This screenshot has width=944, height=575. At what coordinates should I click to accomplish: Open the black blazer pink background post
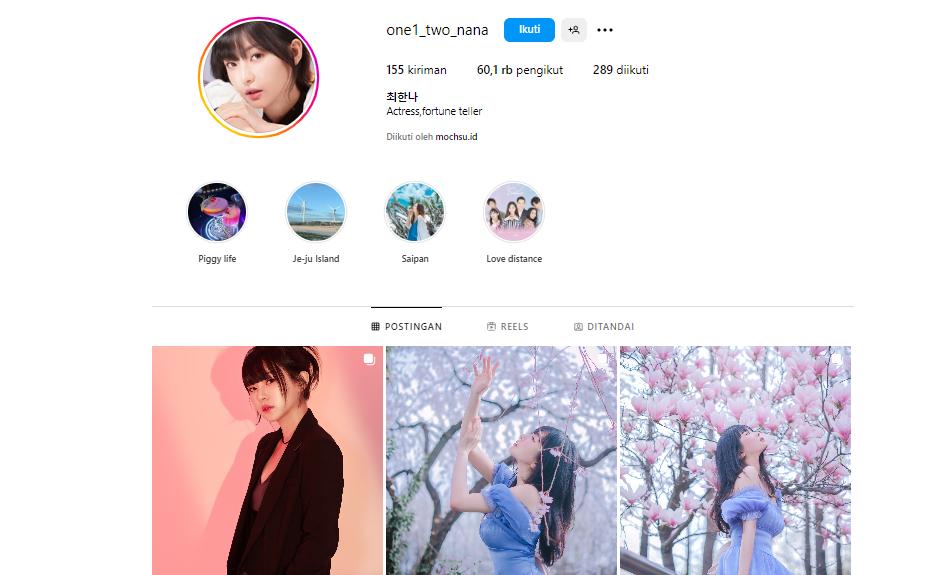point(267,460)
